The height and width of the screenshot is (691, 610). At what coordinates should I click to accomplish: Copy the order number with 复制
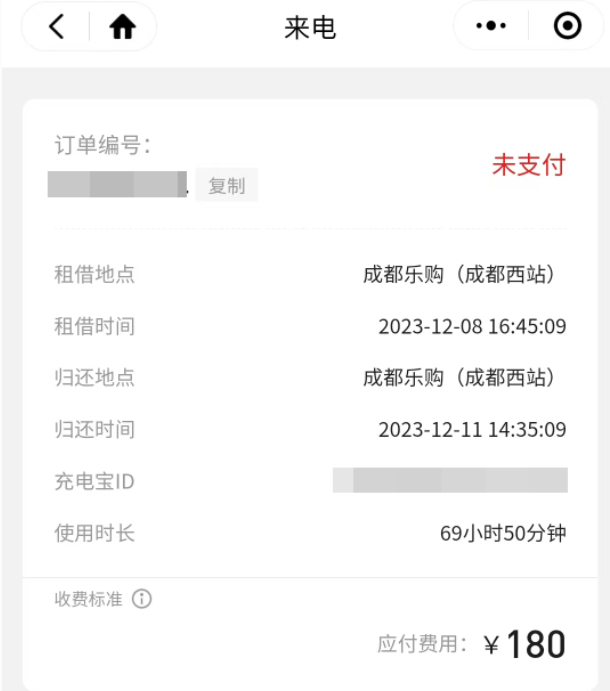[x=226, y=186]
